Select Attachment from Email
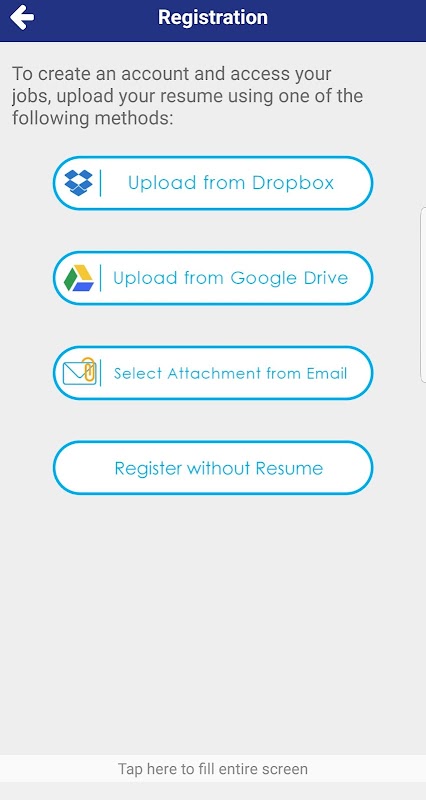Image resolution: width=426 pixels, height=800 pixels. coord(213,373)
